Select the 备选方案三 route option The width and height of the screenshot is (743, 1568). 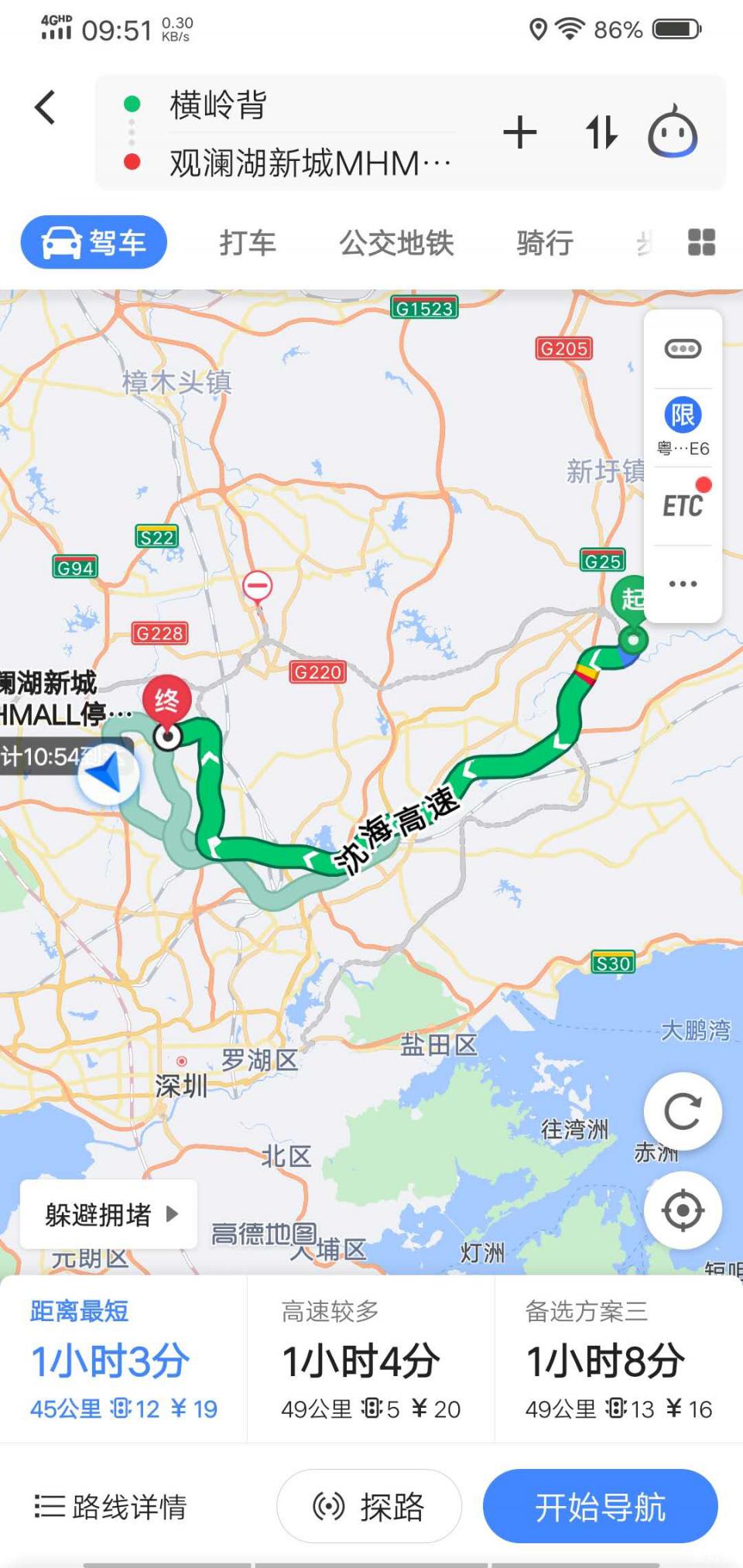[618, 1360]
